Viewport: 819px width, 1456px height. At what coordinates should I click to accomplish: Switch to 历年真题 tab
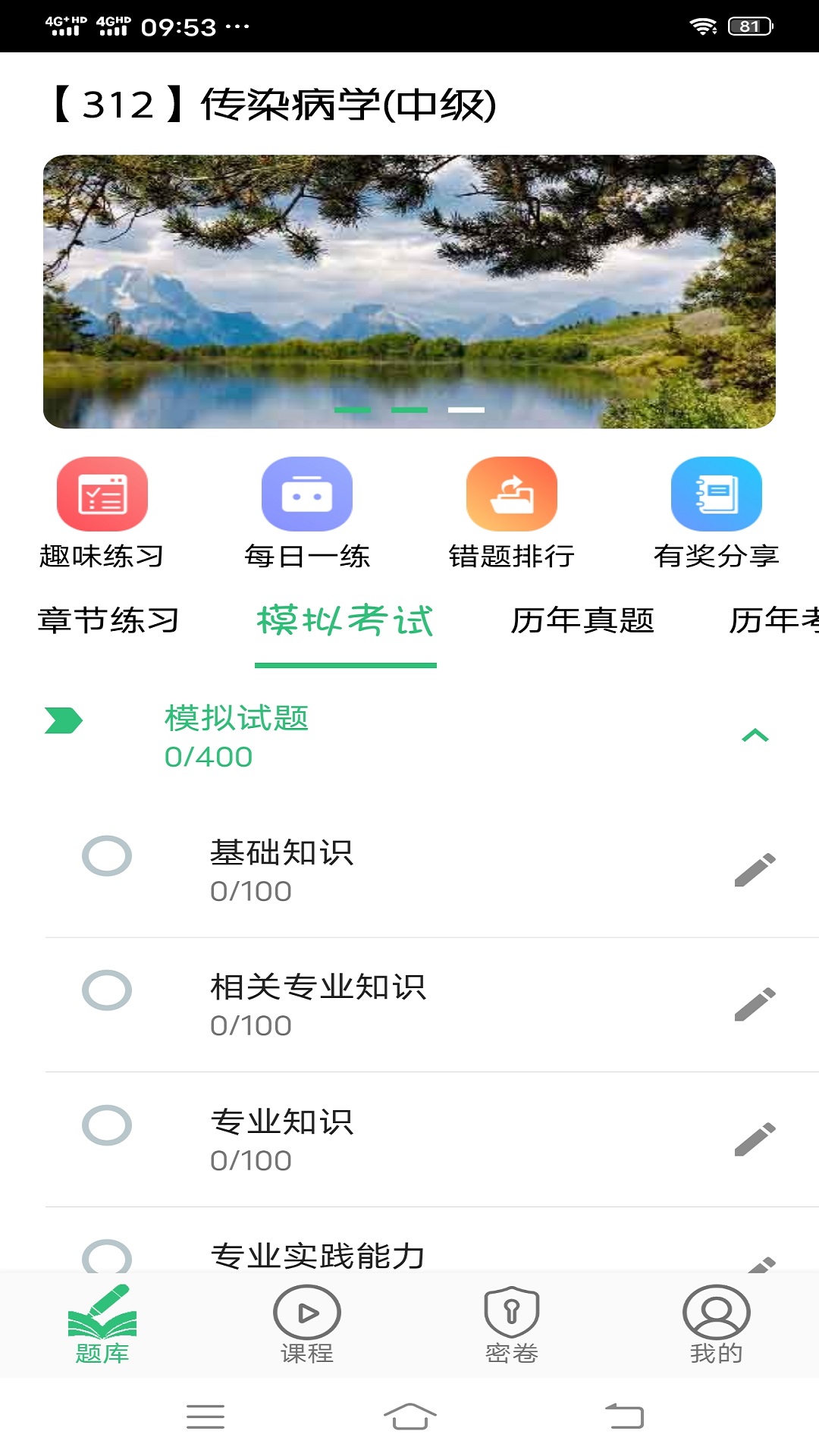pyautogui.click(x=582, y=620)
